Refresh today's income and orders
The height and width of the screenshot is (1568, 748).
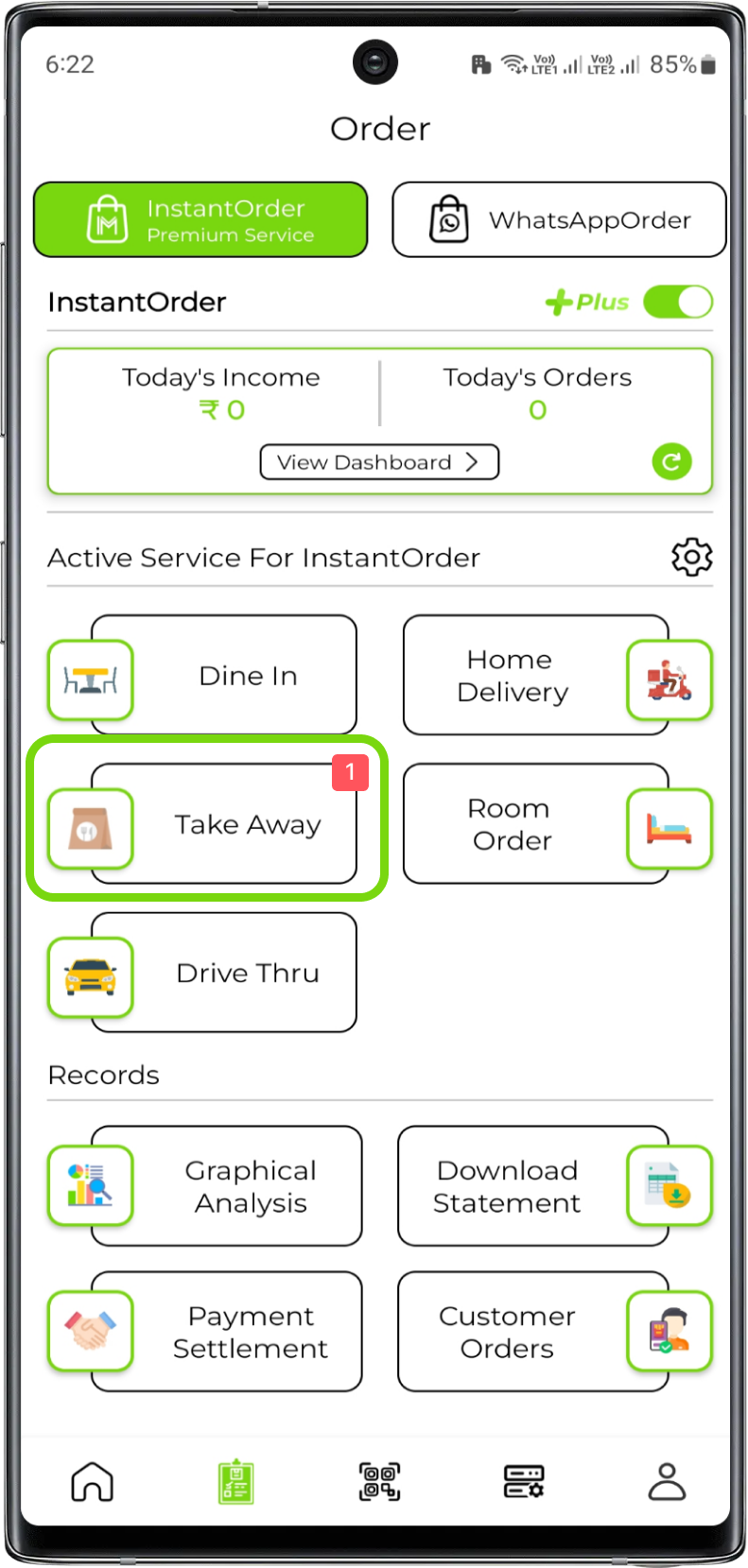pyautogui.click(x=671, y=461)
